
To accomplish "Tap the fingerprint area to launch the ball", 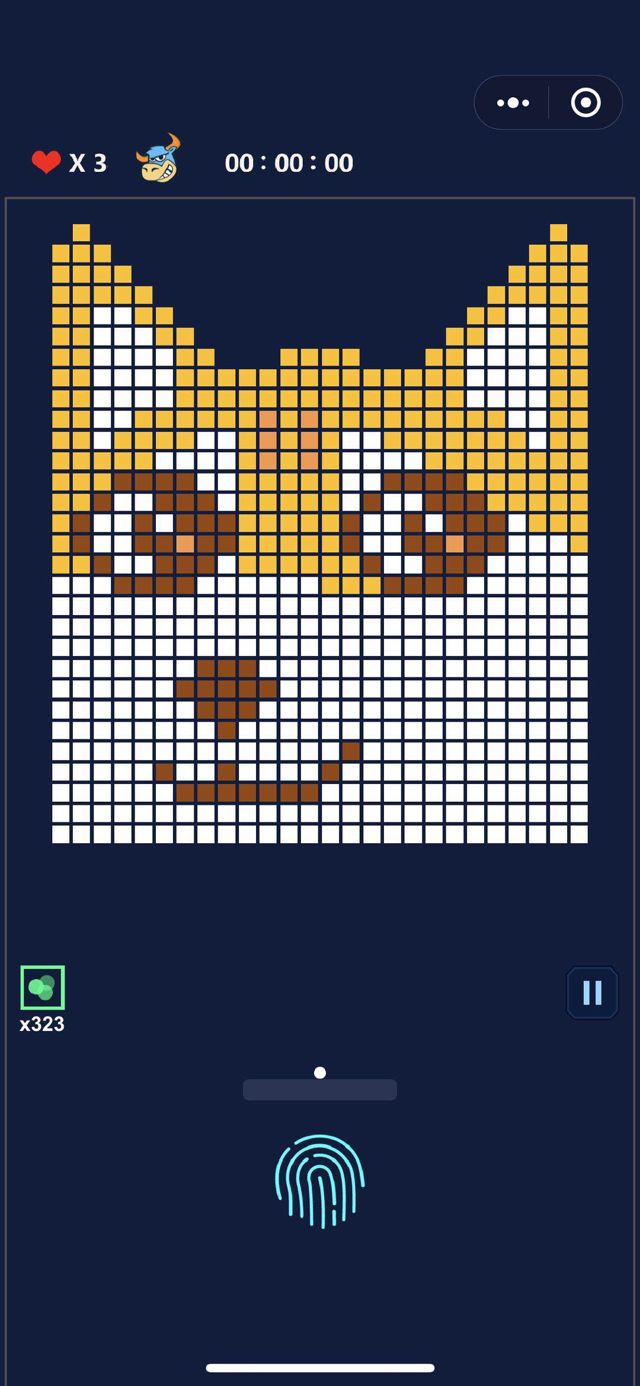I will (320, 1180).
